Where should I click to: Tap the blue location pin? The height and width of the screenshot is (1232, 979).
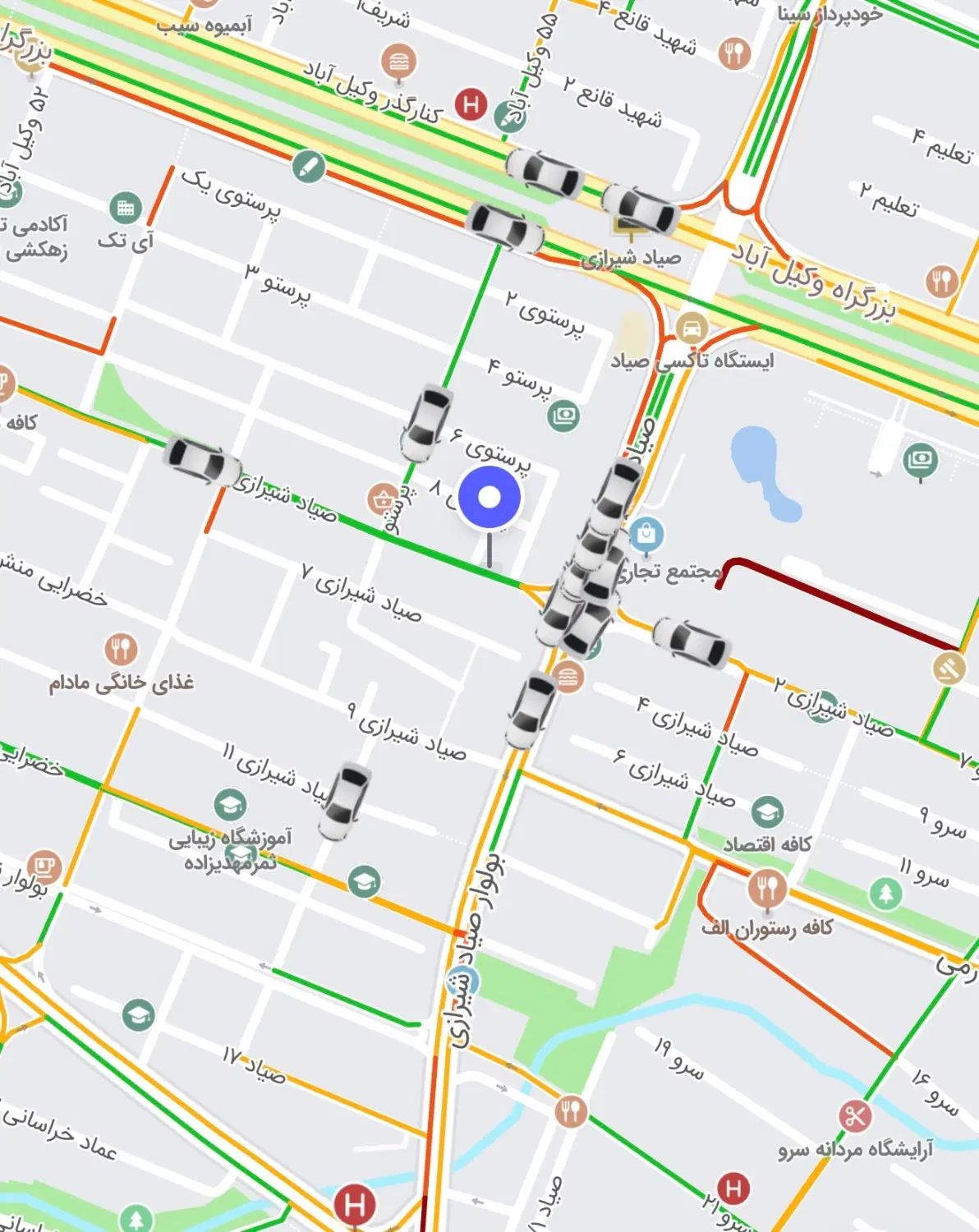click(489, 498)
